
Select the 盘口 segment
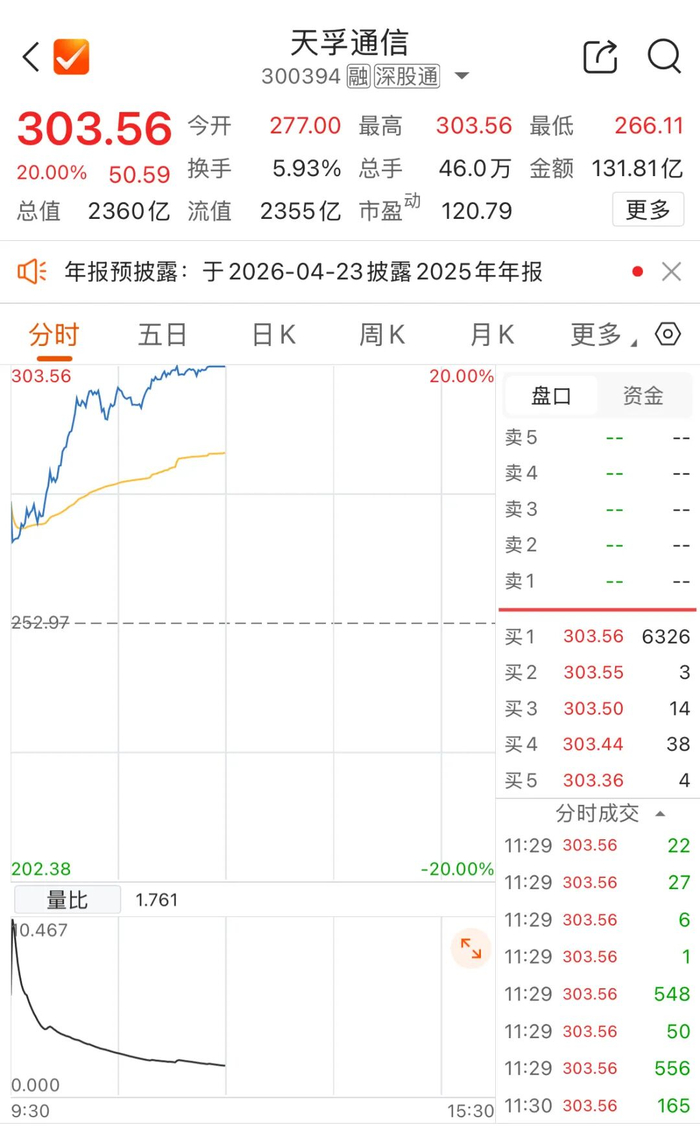click(x=551, y=396)
